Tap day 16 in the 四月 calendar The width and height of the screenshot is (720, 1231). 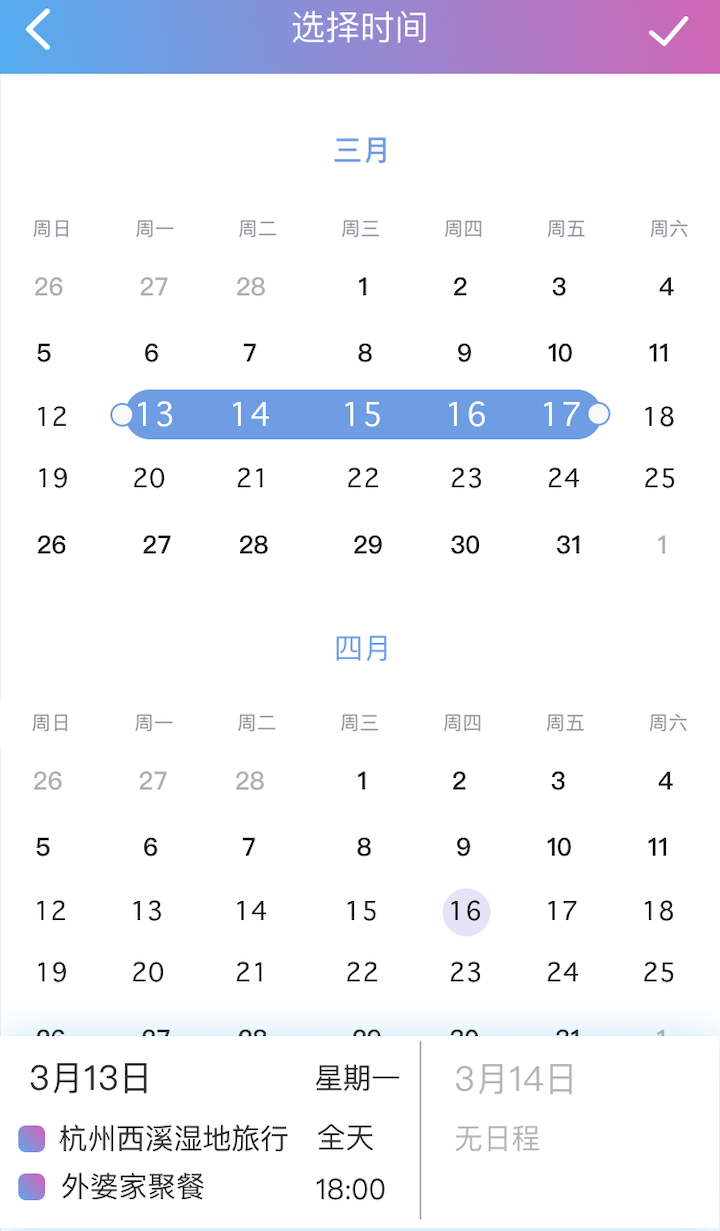coord(466,912)
